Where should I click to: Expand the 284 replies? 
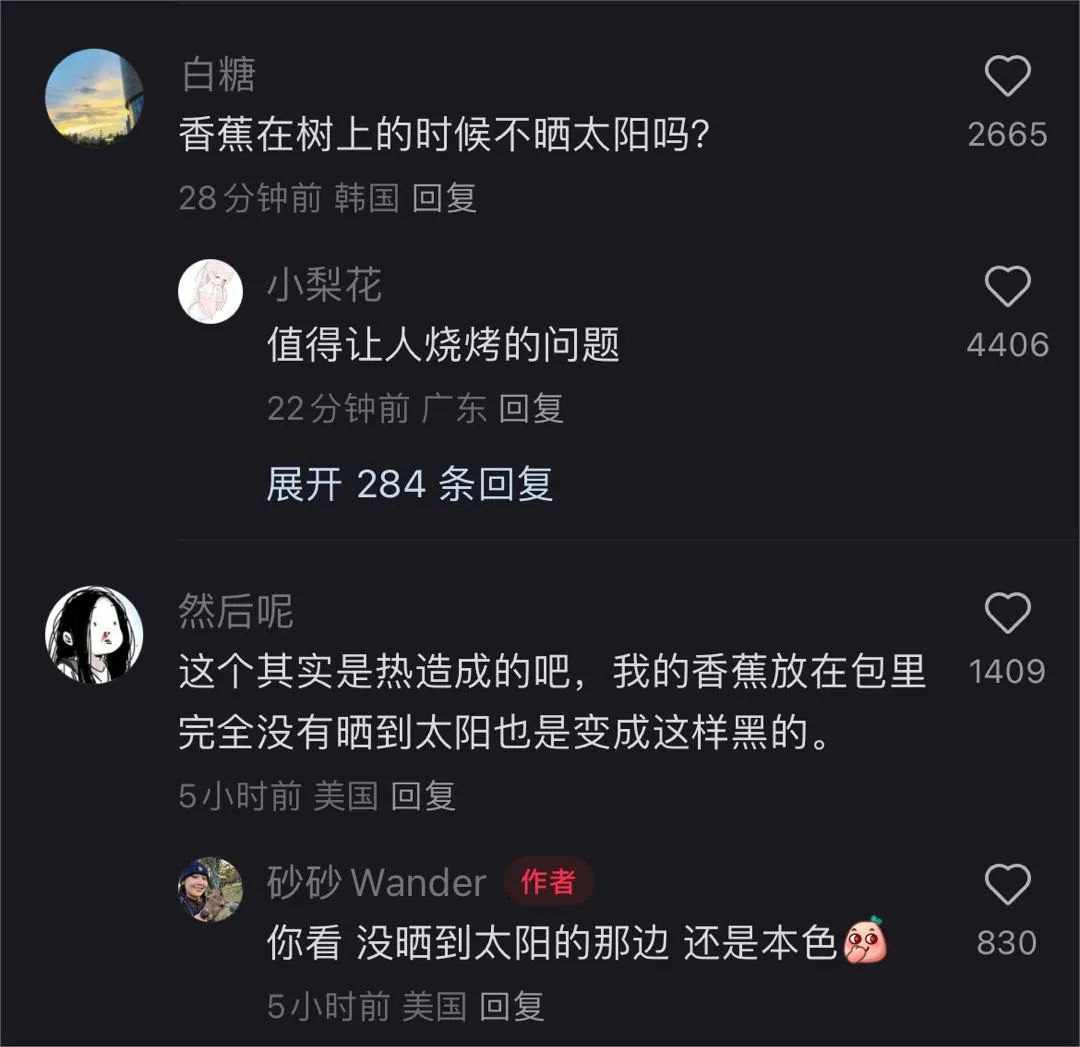coord(409,485)
